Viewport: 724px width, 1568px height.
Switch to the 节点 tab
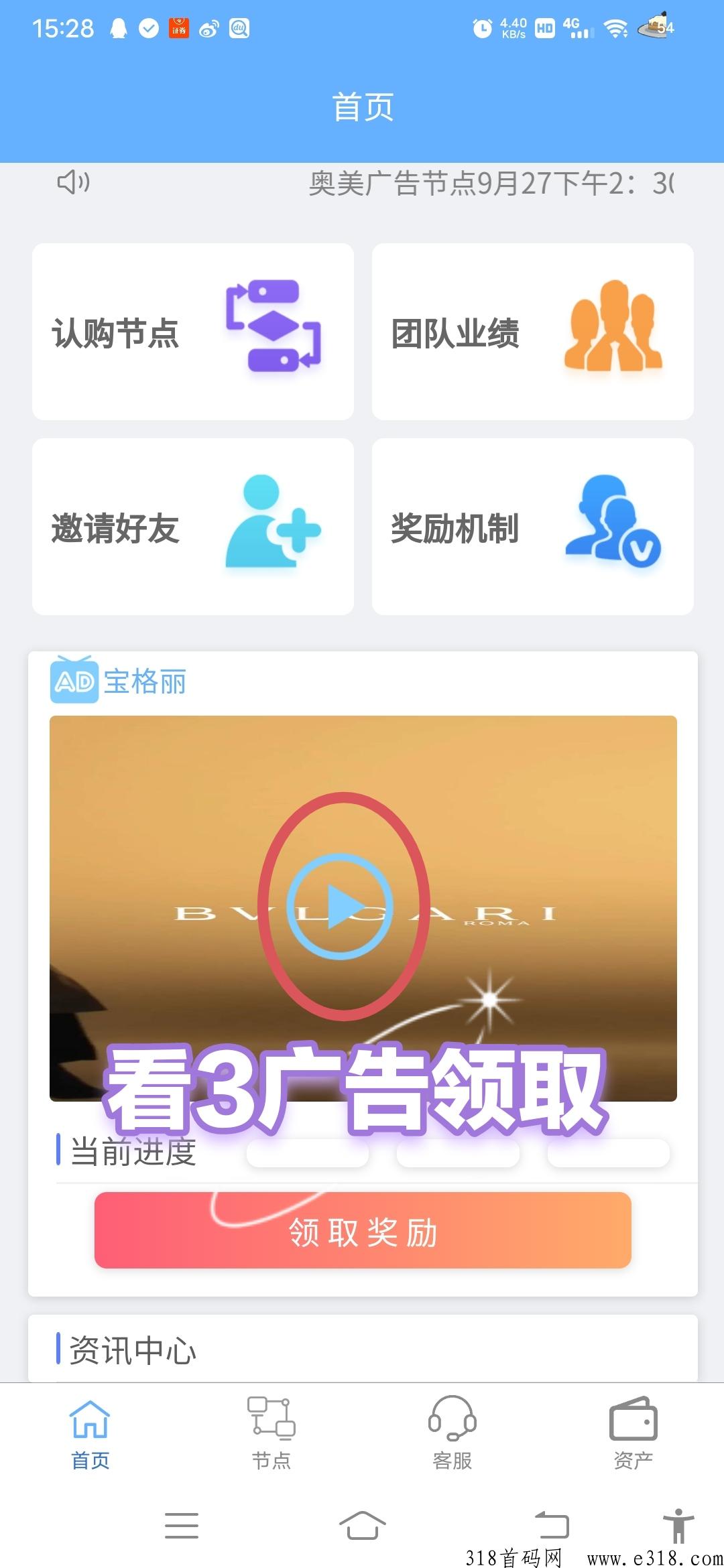point(271,1433)
